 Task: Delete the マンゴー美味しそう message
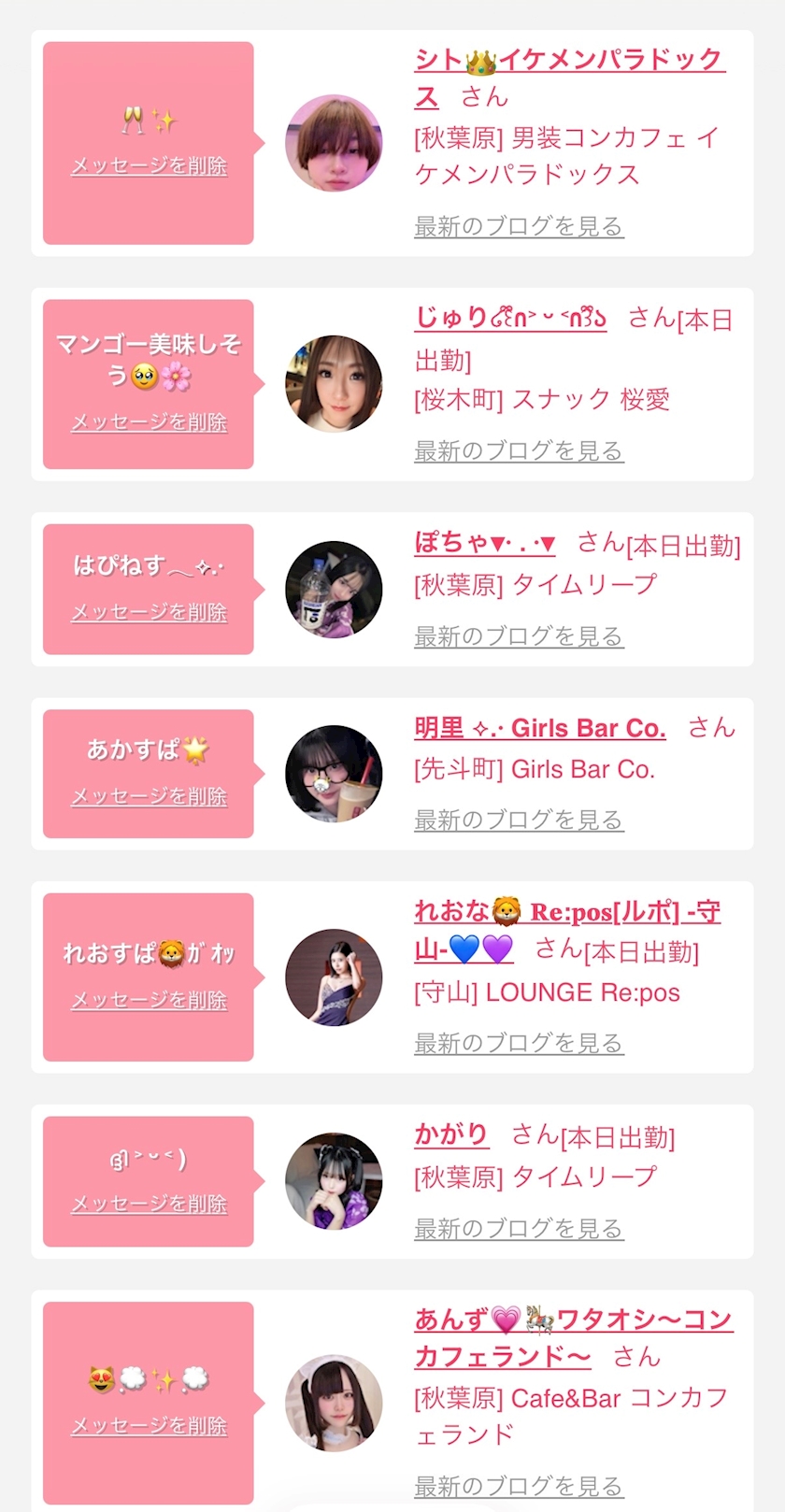pos(150,422)
